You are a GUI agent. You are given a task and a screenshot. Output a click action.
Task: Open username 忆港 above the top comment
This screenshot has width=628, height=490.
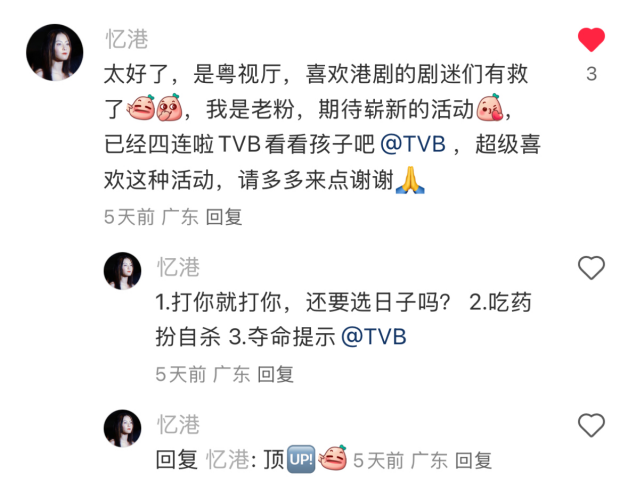[x=127, y=39]
